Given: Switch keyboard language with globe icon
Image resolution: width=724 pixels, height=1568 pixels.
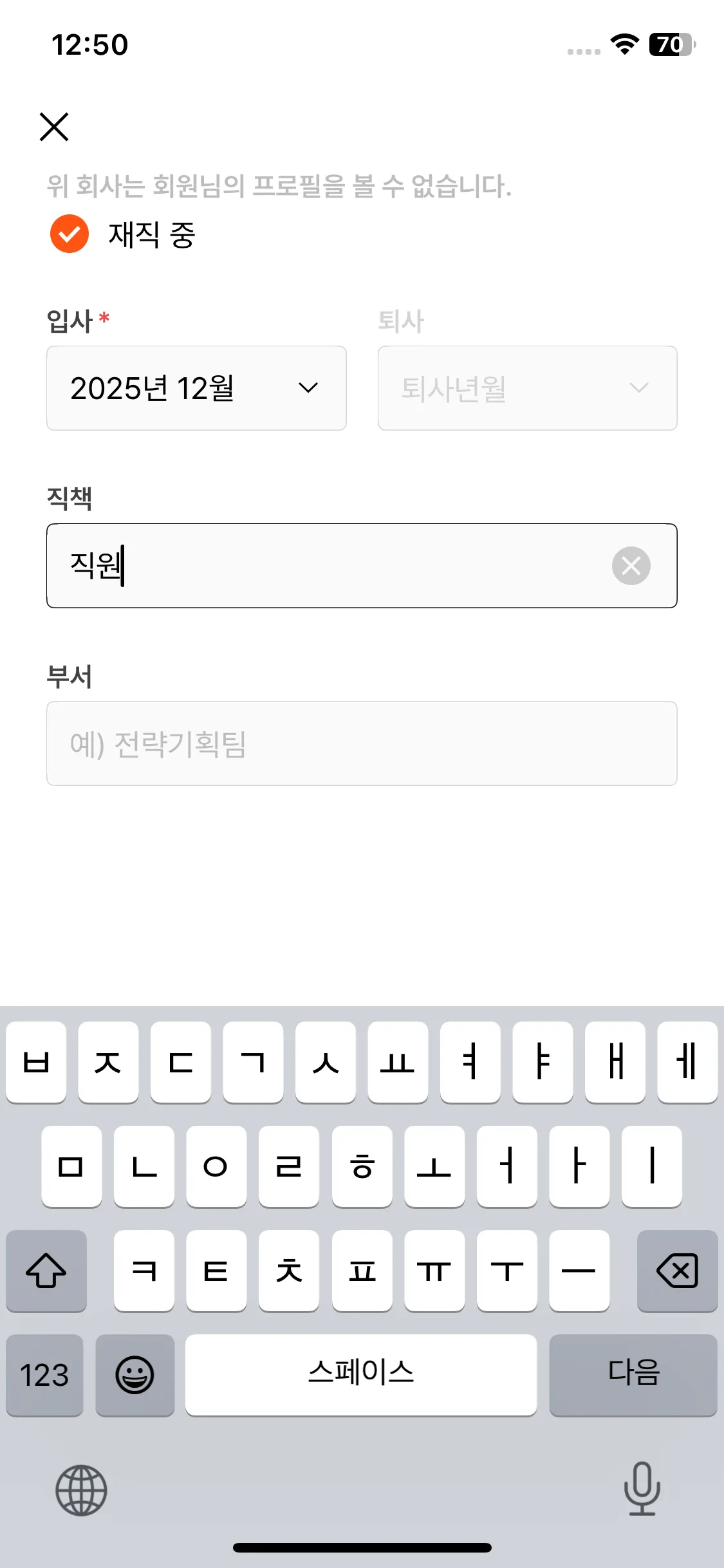Looking at the screenshot, I should [x=81, y=1490].
